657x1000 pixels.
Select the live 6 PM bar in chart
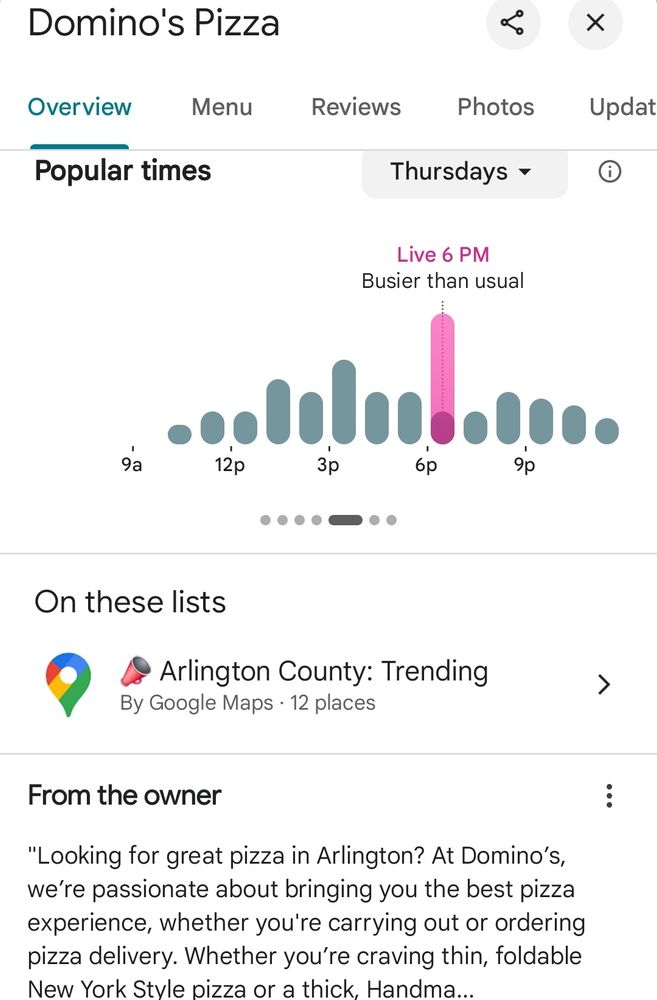tap(442, 380)
